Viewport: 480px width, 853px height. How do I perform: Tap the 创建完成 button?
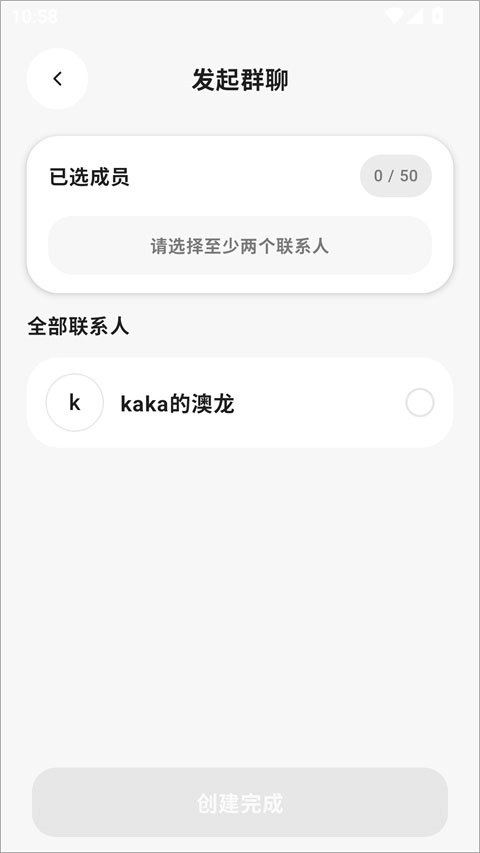(x=240, y=802)
